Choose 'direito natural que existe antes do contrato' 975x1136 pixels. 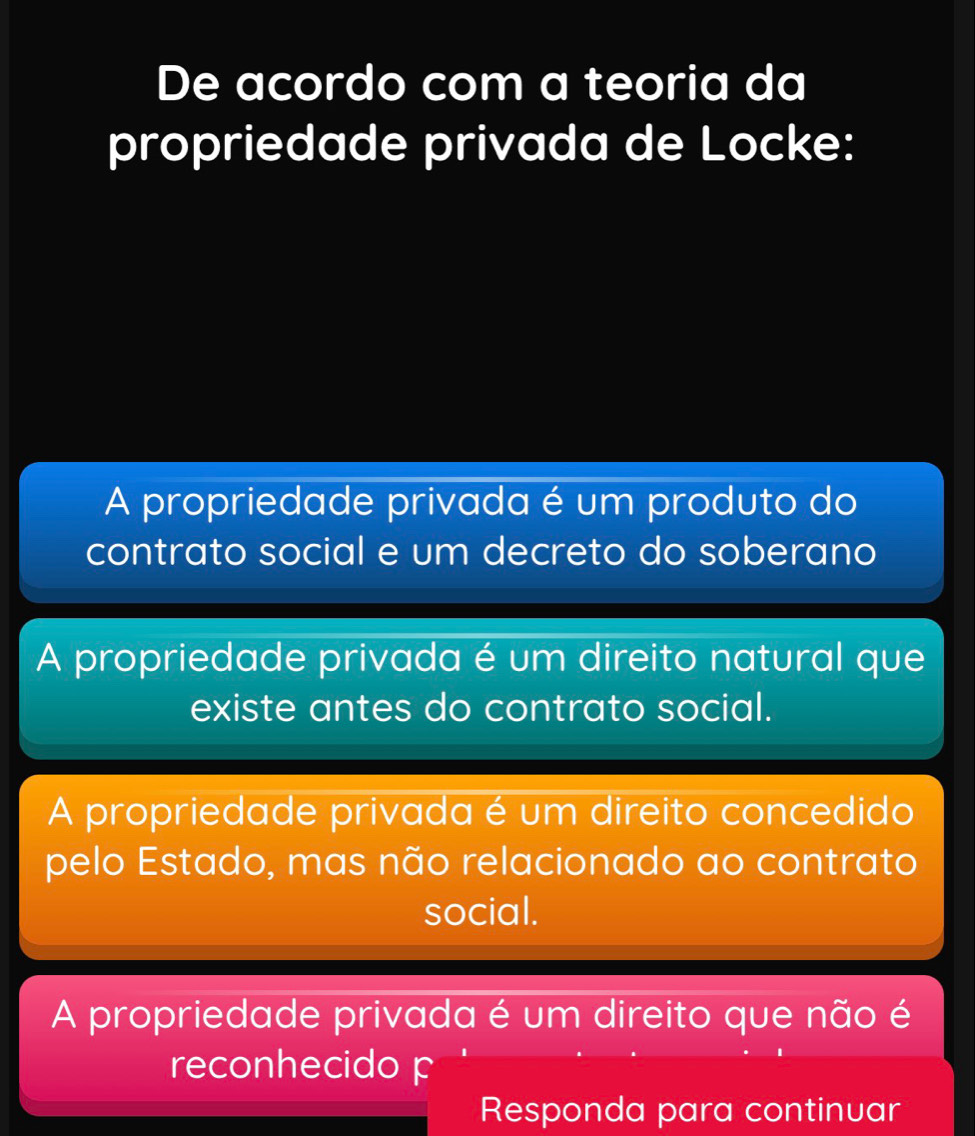point(481,683)
